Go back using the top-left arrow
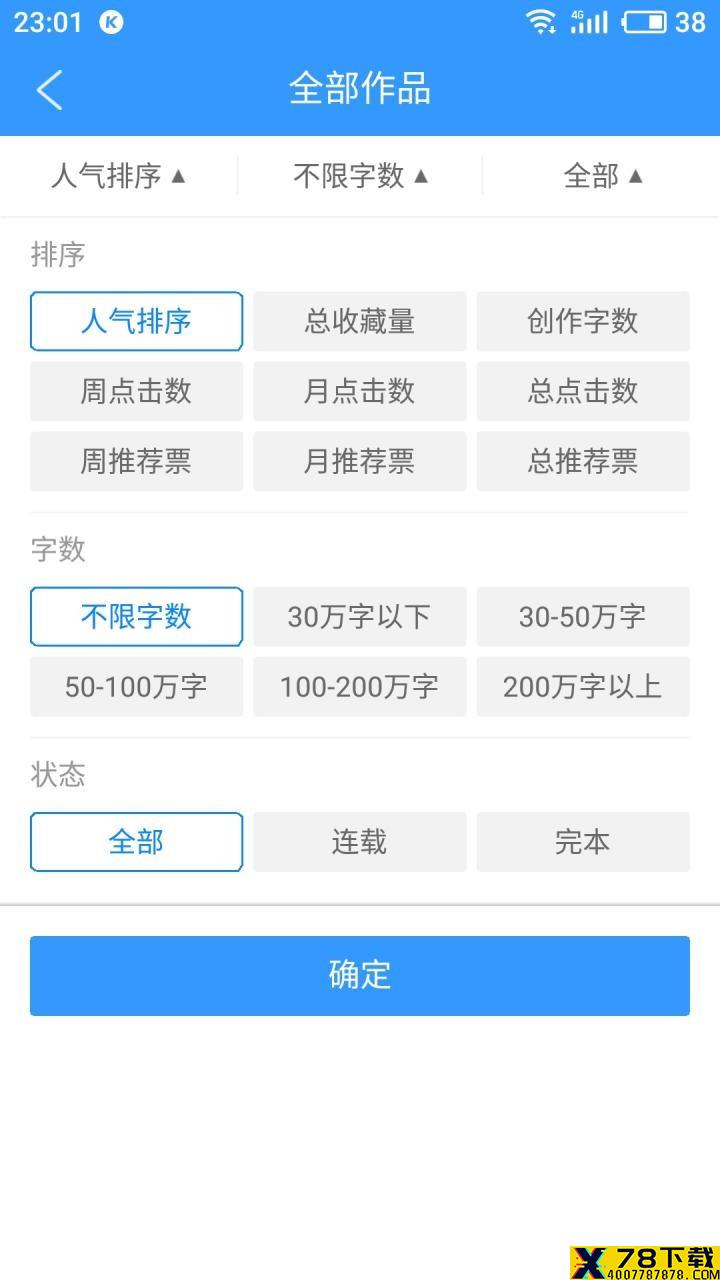This screenshot has height=1280, width=720. [x=49, y=89]
